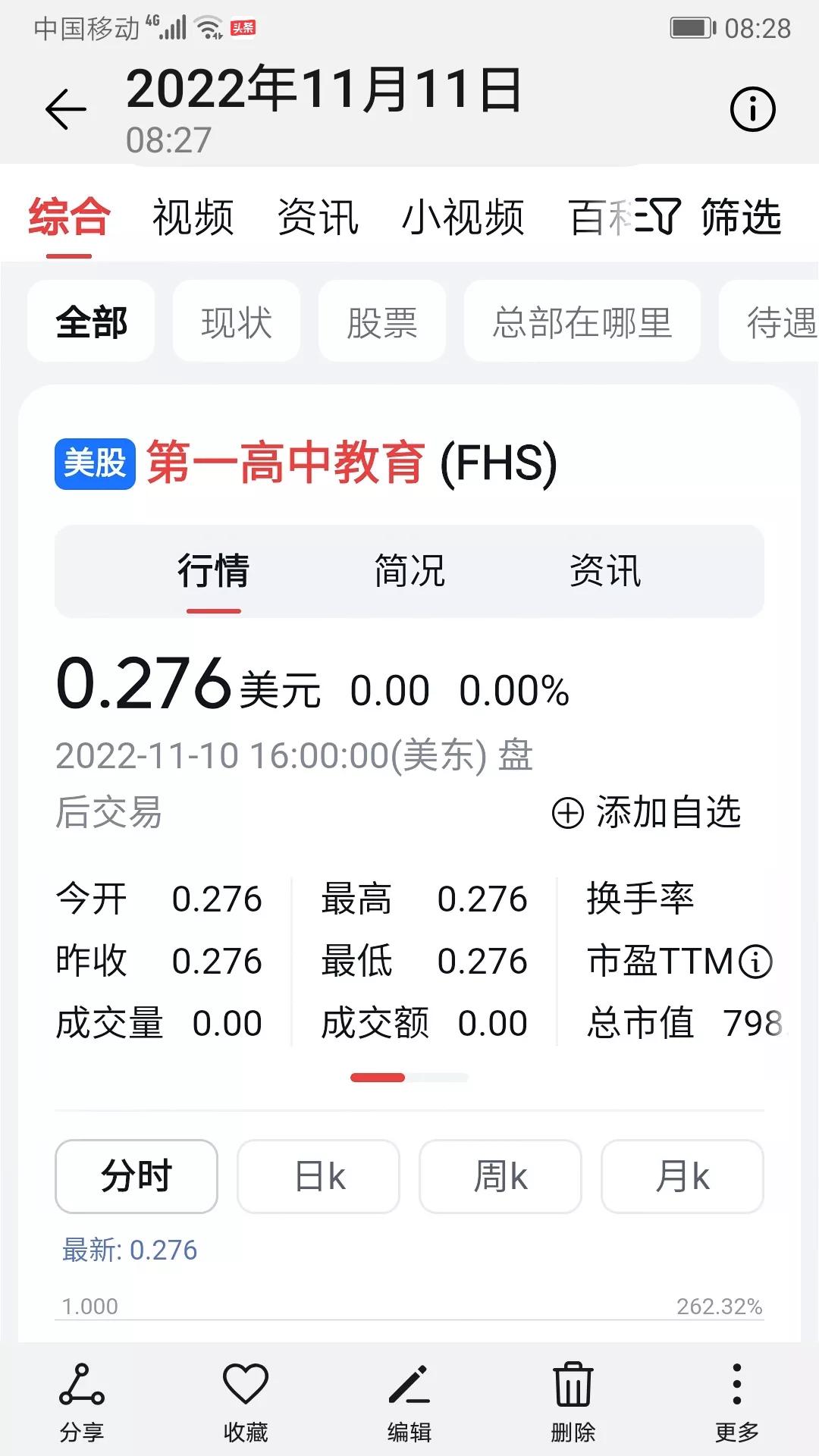Open the 简况 tab in the stock card

409,571
